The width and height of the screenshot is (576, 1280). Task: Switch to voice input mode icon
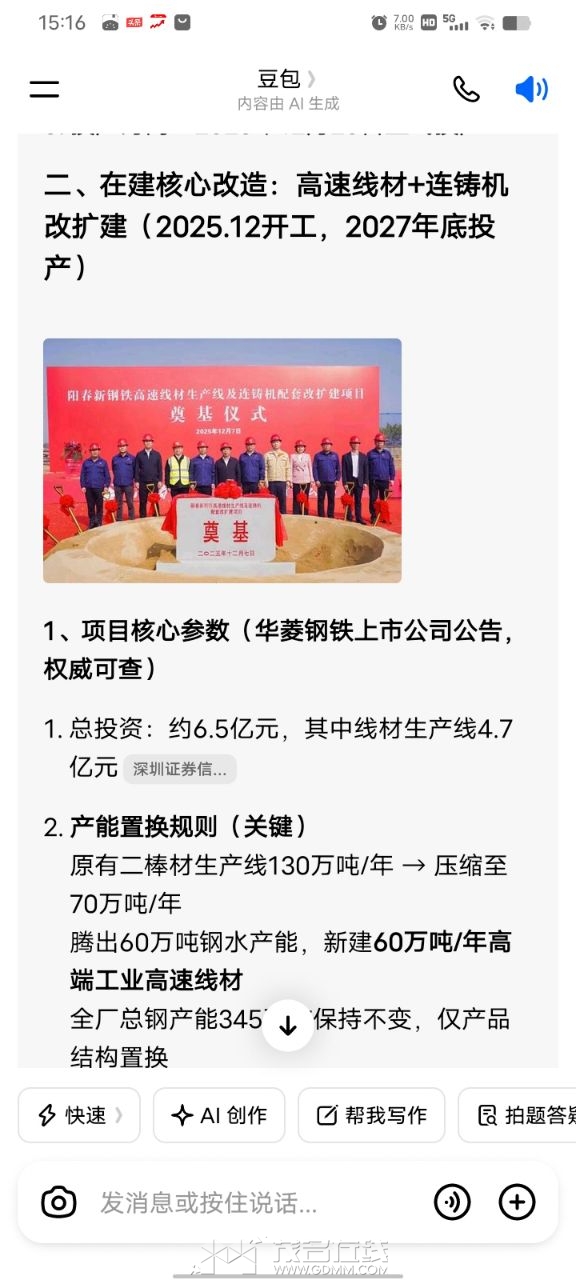(x=452, y=1202)
